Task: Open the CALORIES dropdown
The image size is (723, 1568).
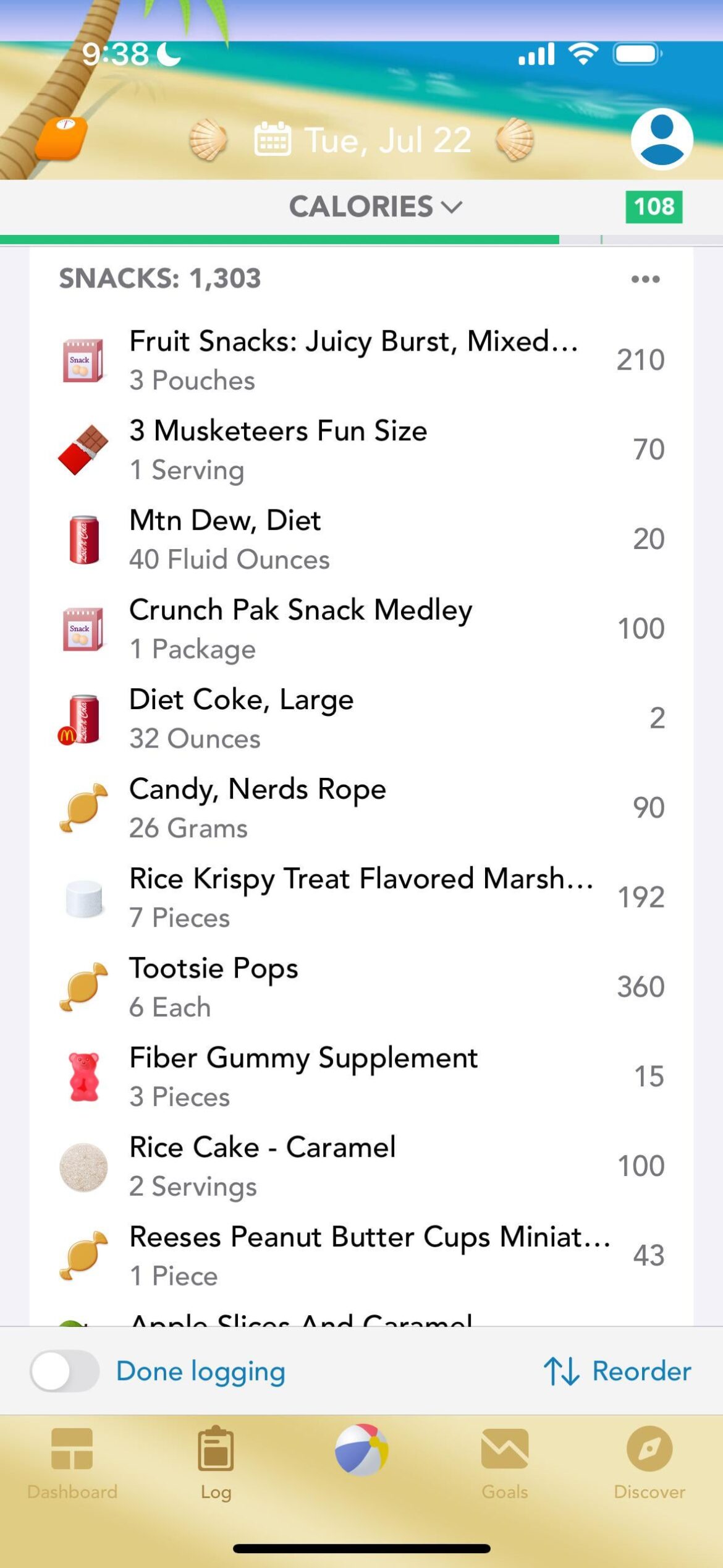Action: (x=374, y=208)
